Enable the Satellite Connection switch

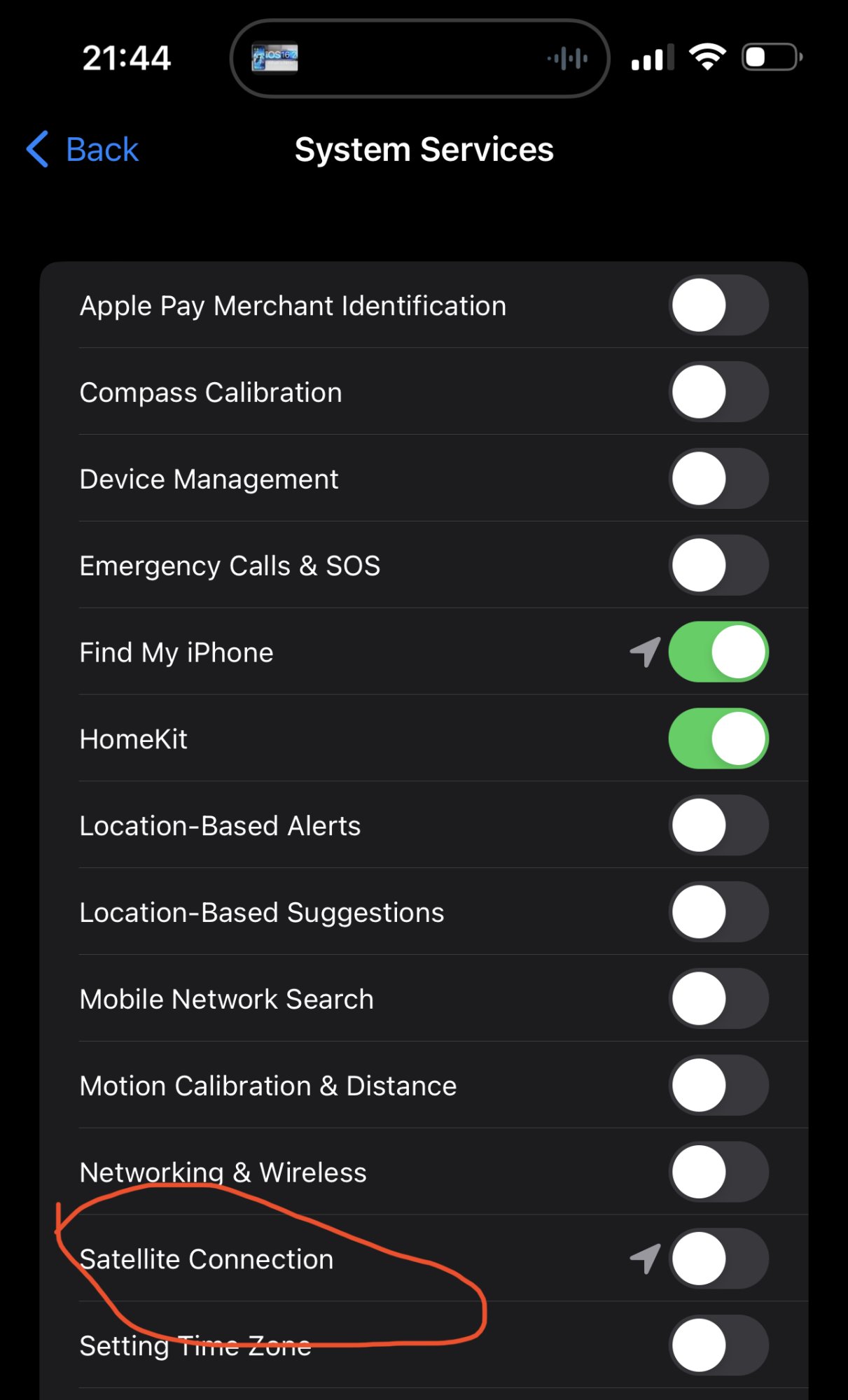click(718, 1259)
